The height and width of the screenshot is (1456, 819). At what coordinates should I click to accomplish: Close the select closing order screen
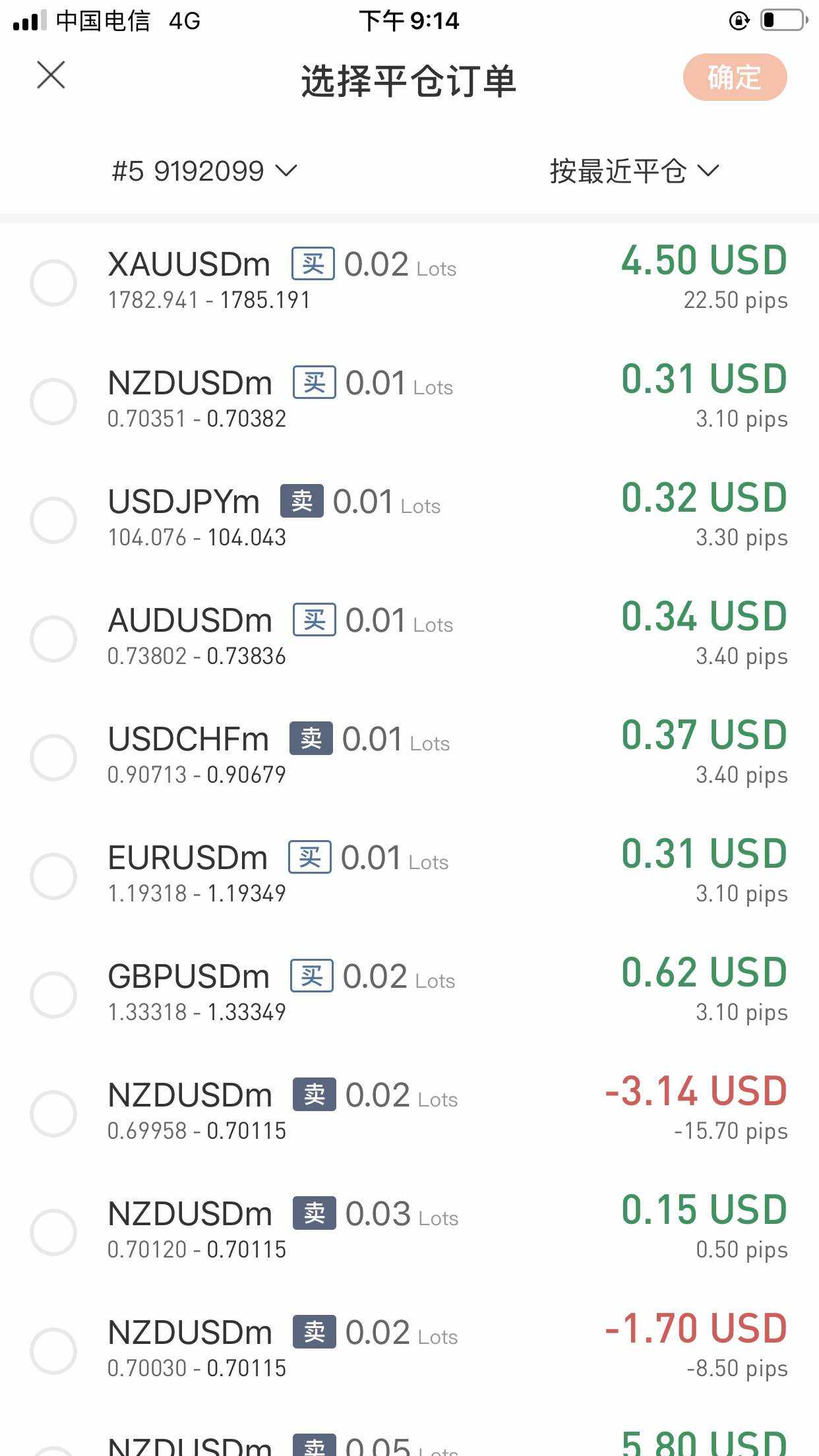coord(51,75)
